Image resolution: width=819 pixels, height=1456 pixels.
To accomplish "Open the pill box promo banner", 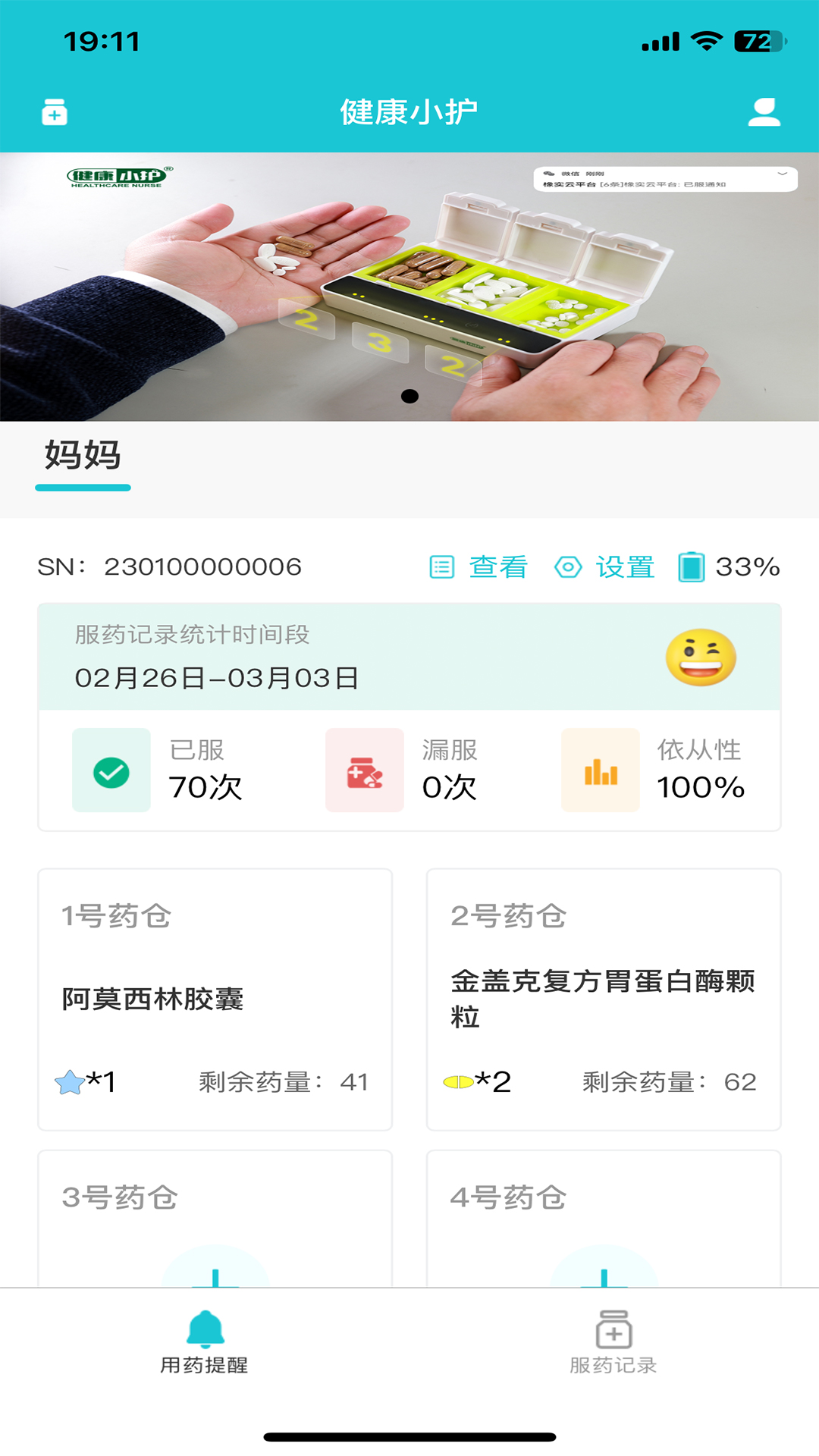I will click(x=409, y=287).
